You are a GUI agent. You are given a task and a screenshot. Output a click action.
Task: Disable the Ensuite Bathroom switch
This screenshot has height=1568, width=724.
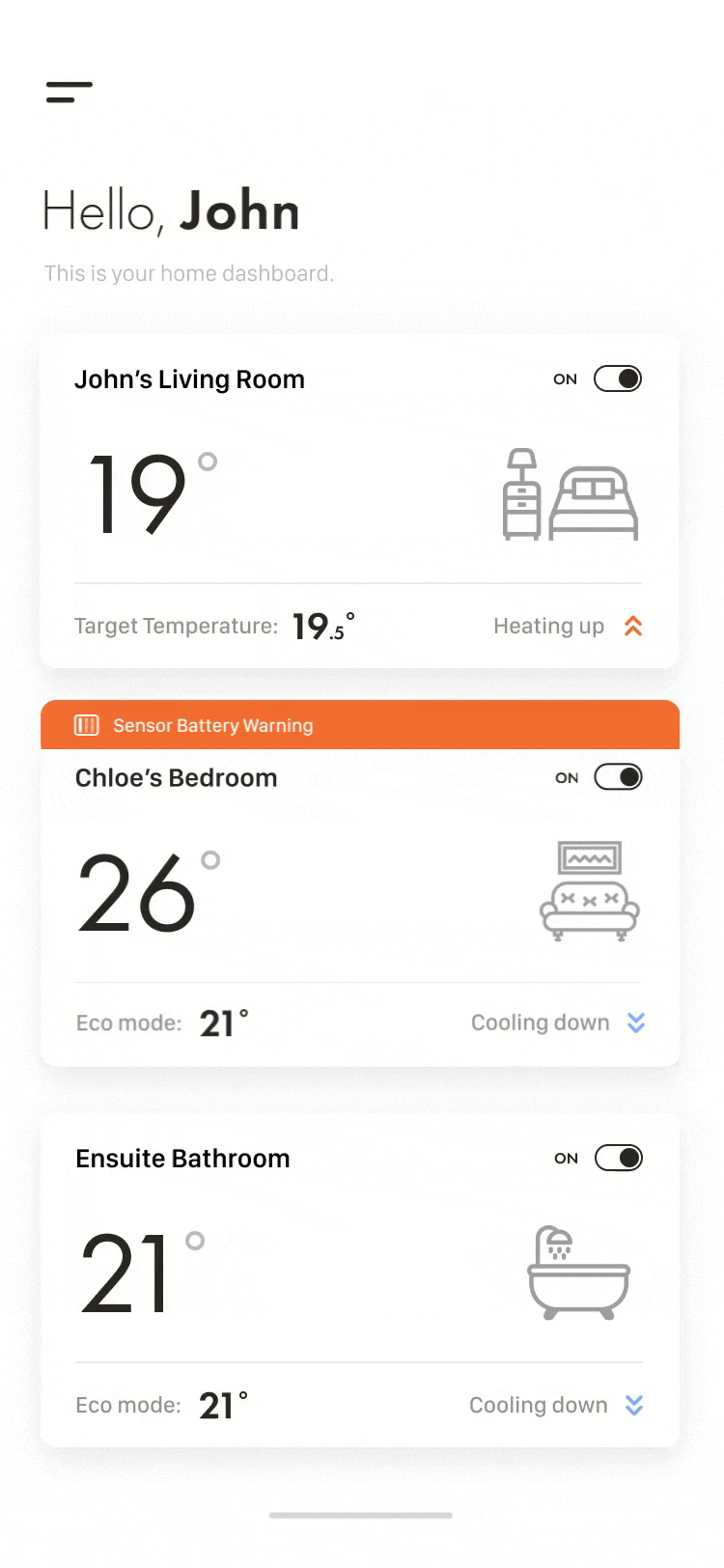coord(618,1158)
